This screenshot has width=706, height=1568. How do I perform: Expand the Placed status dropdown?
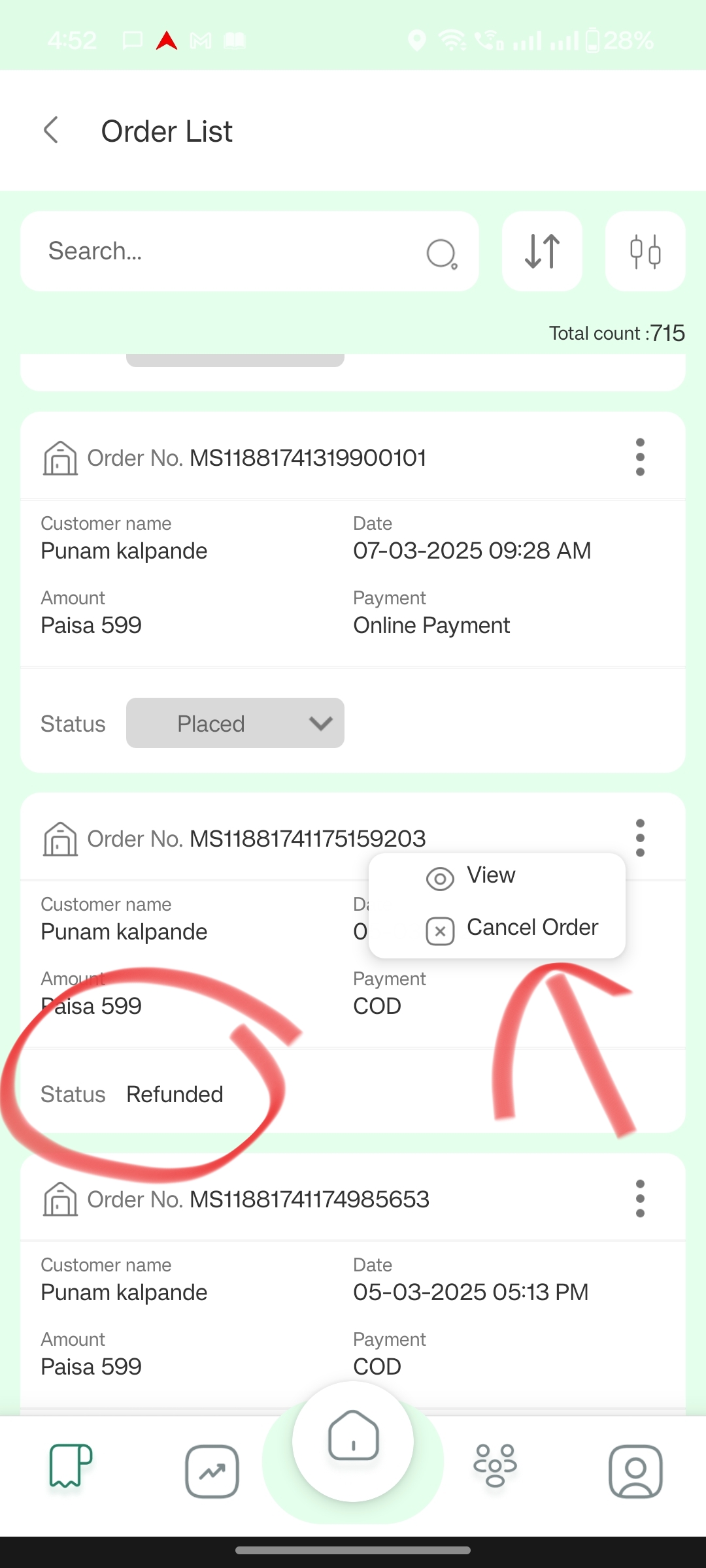tap(235, 723)
